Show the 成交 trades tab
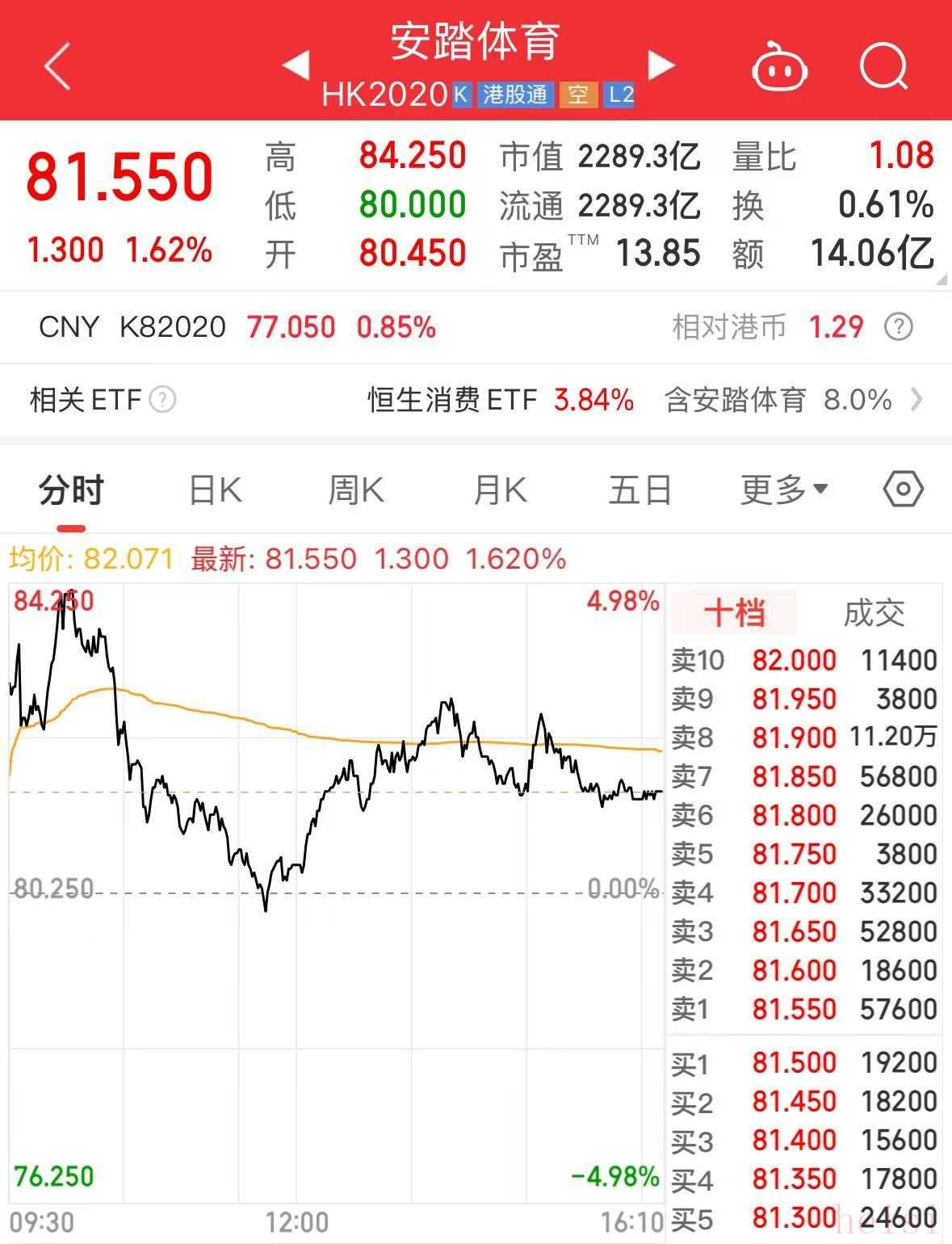952x1244 pixels. coord(874,613)
